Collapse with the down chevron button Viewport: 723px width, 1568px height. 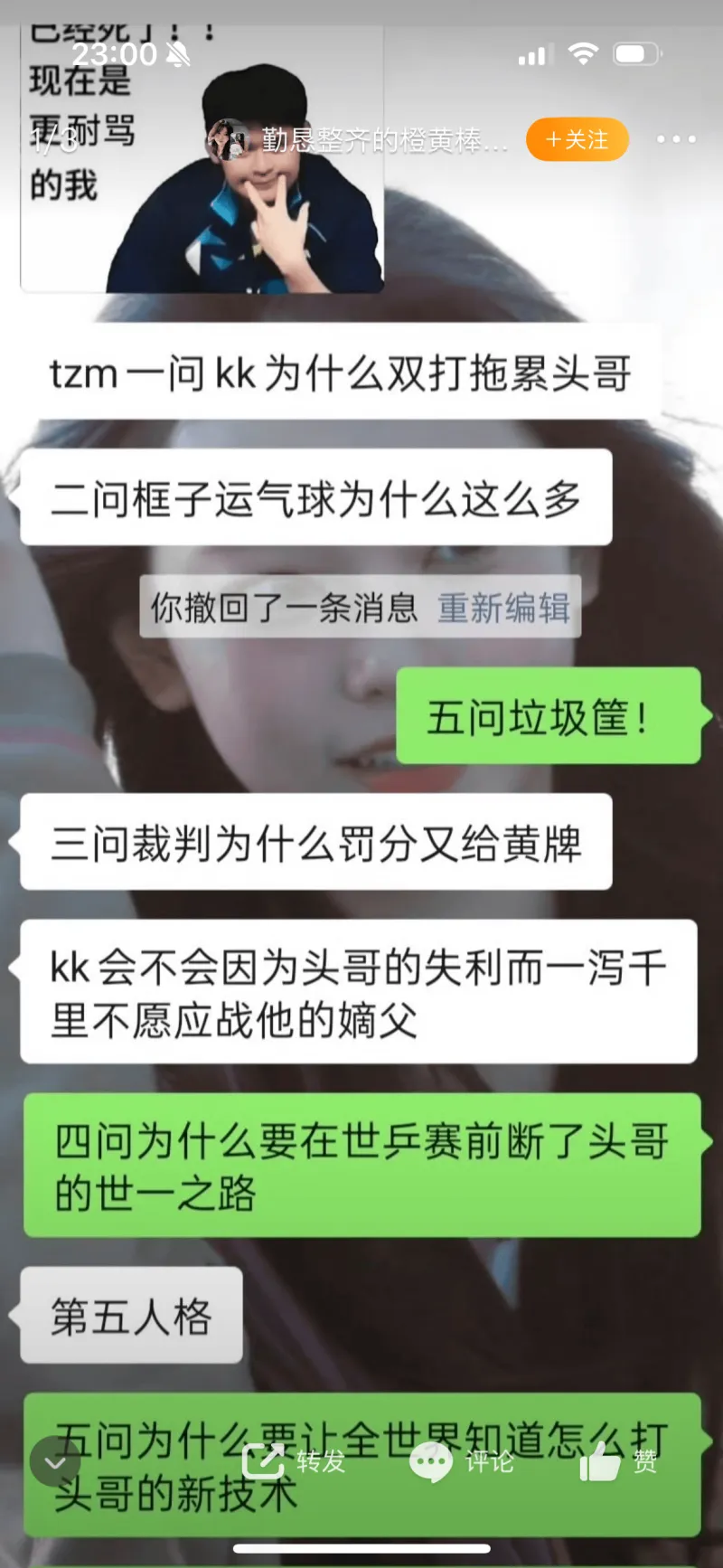[55, 1462]
